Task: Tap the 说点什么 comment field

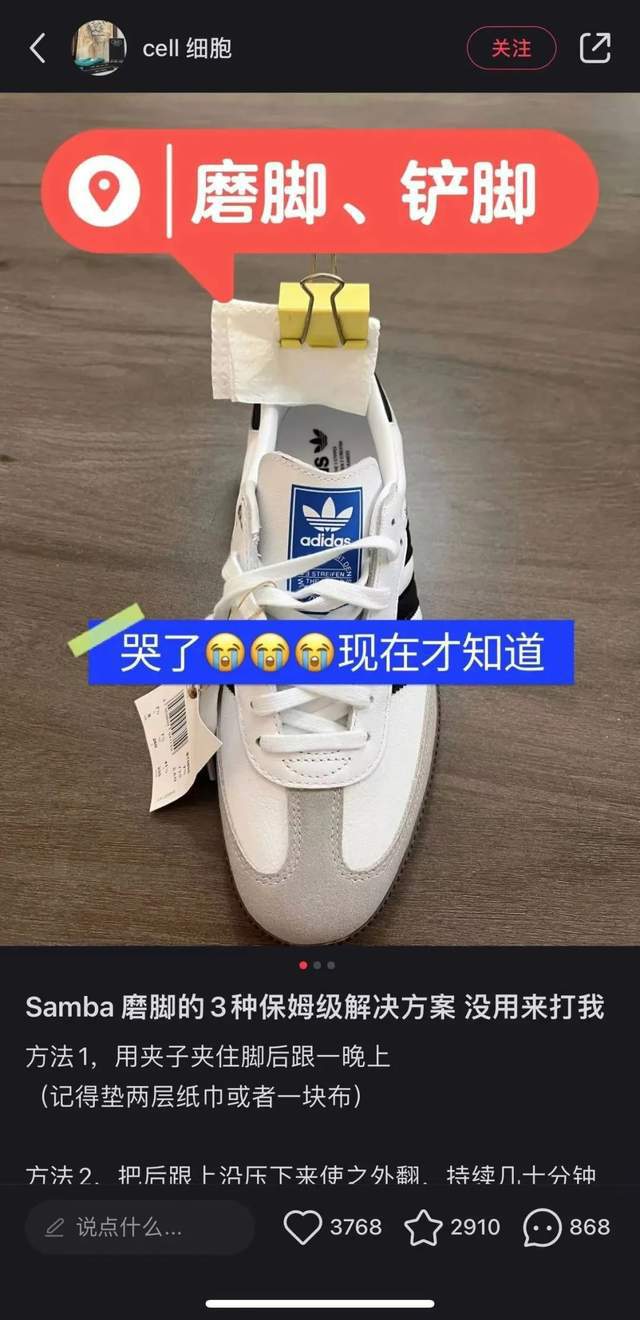Action: [140, 1227]
